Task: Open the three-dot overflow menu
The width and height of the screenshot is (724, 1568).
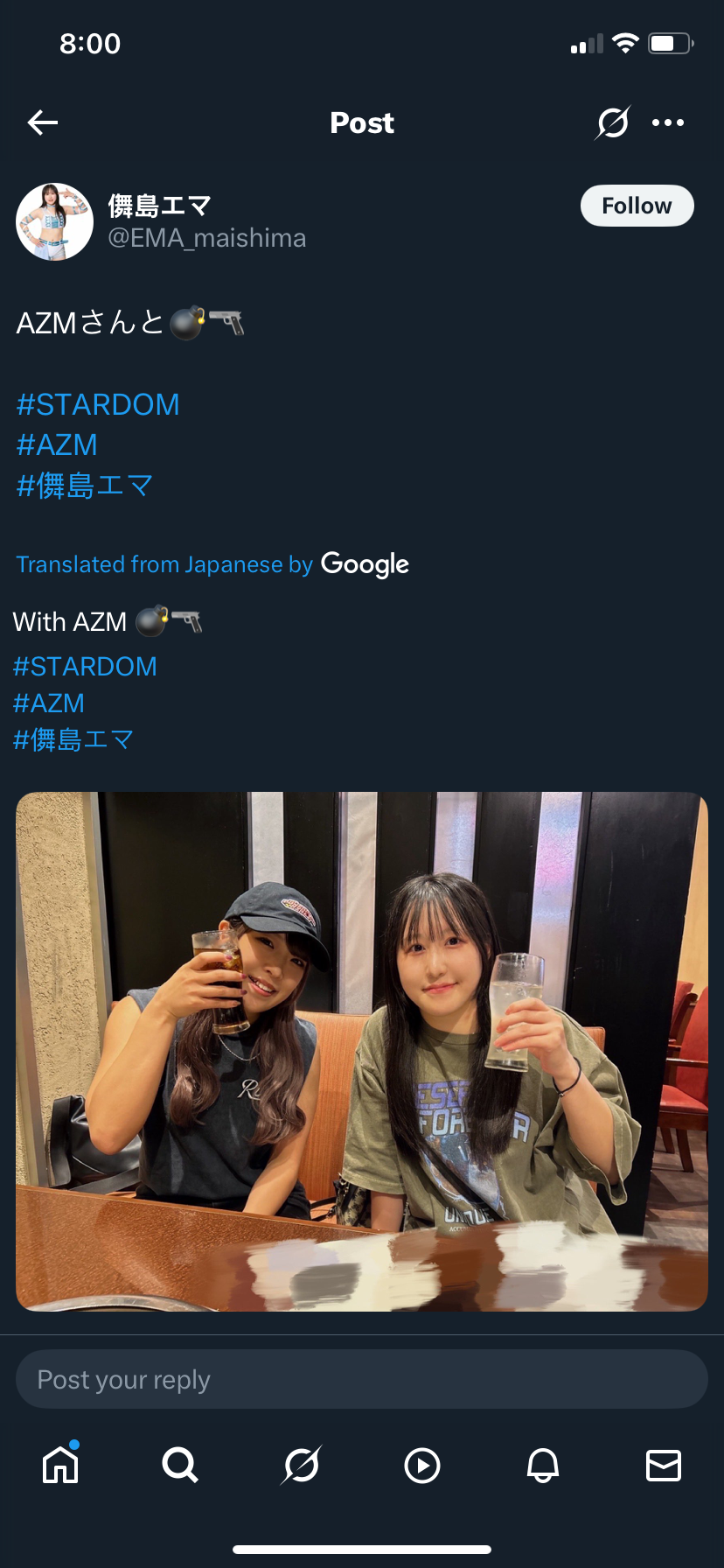Action: coord(668,122)
